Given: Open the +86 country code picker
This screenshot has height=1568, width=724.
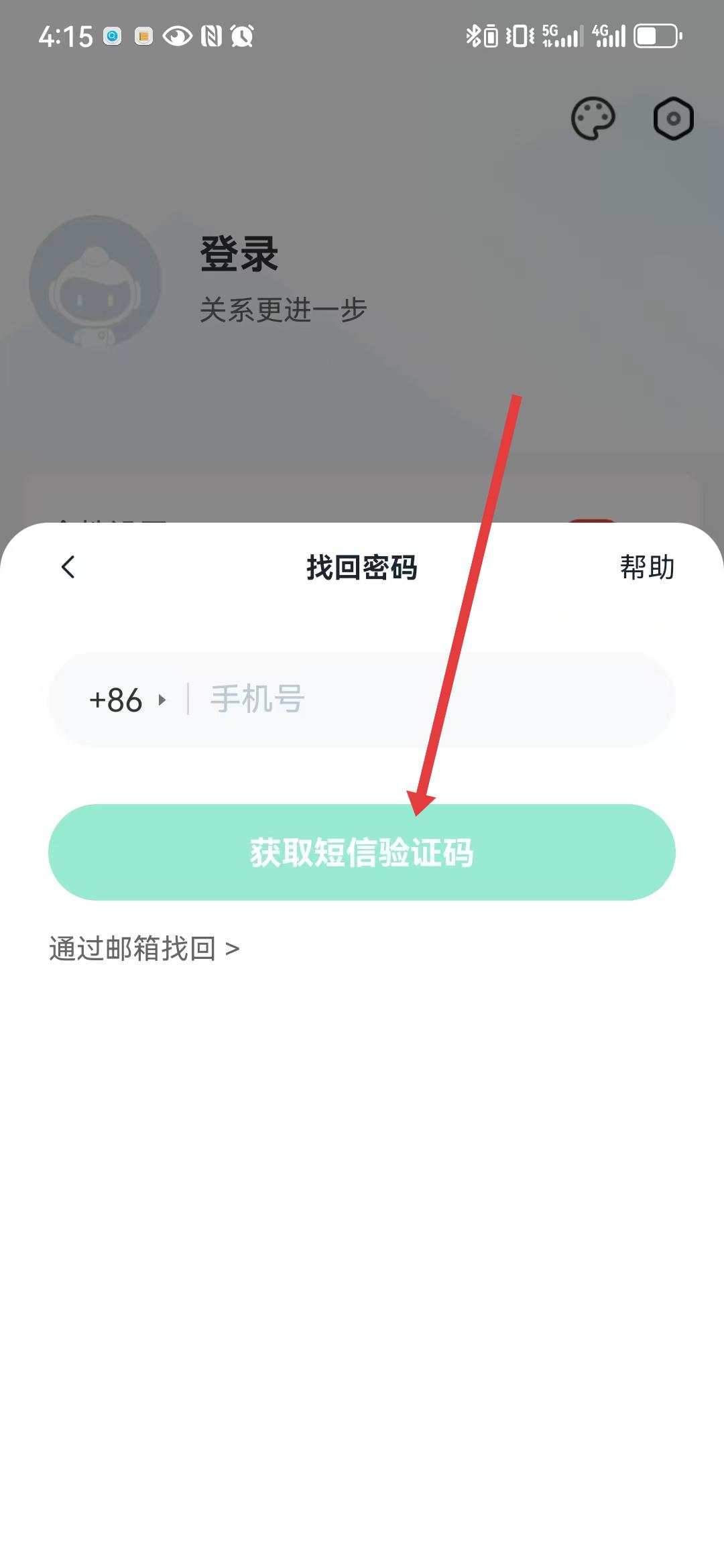Looking at the screenshot, I should click(x=127, y=700).
